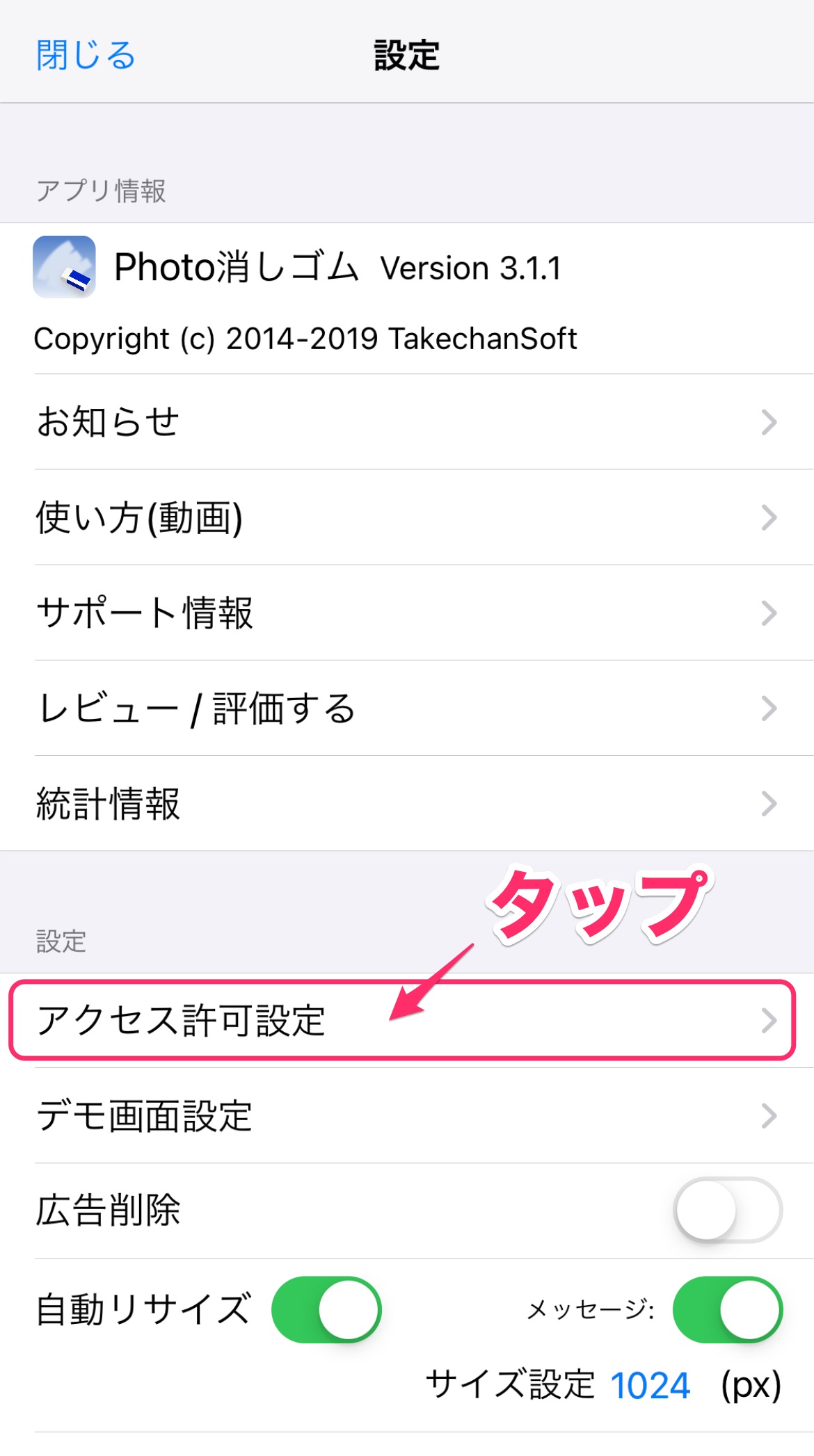Disable the メッセージ switch
The height and width of the screenshot is (1456, 814).
point(728,1309)
